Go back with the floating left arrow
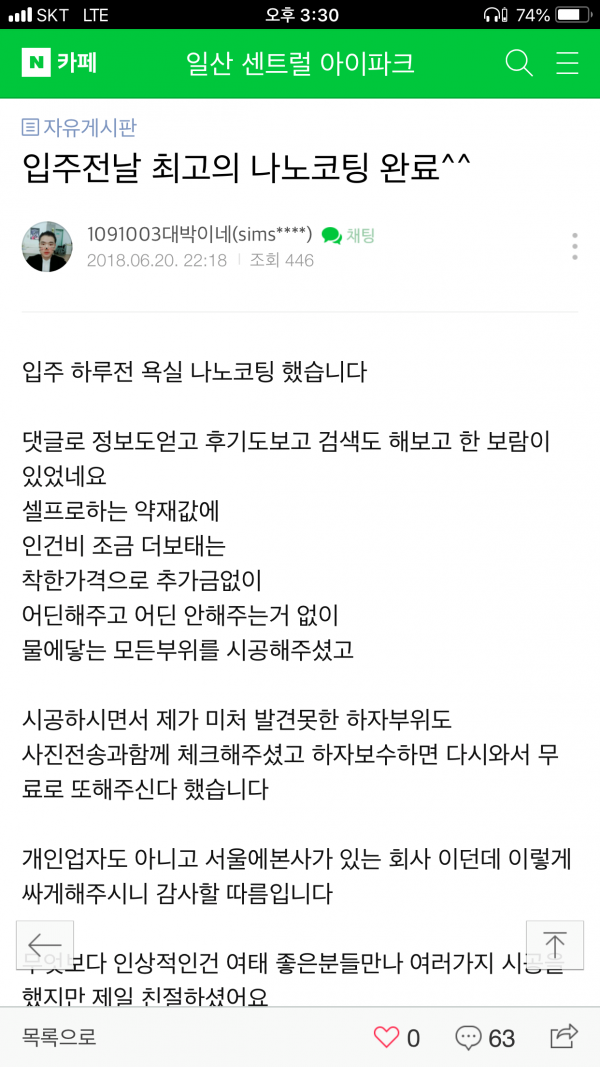Image resolution: width=600 pixels, height=1067 pixels. click(45, 945)
